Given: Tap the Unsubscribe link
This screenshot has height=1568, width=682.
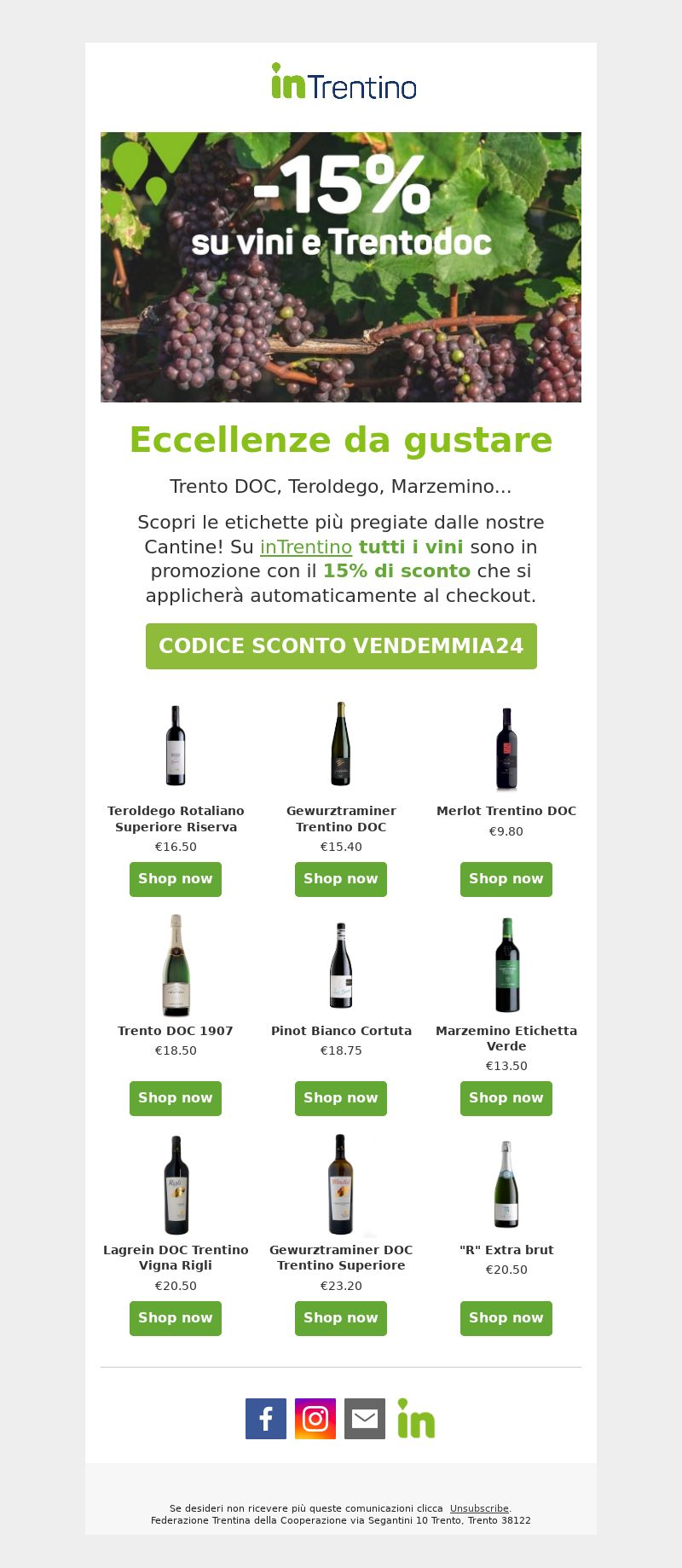Looking at the screenshot, I should (479, 1508).
